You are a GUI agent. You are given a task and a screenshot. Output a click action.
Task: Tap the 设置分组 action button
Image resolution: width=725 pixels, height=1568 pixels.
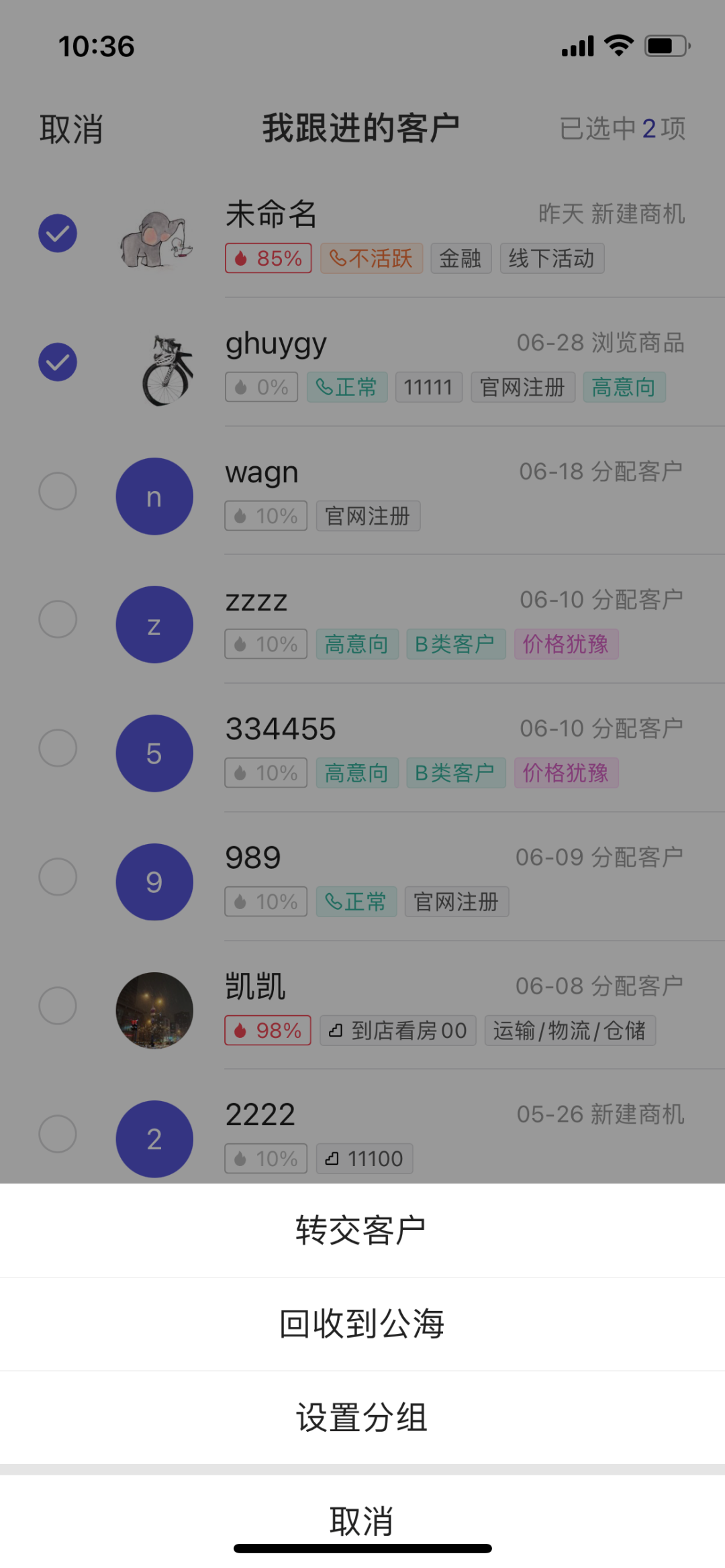(x=362, y=1418)
